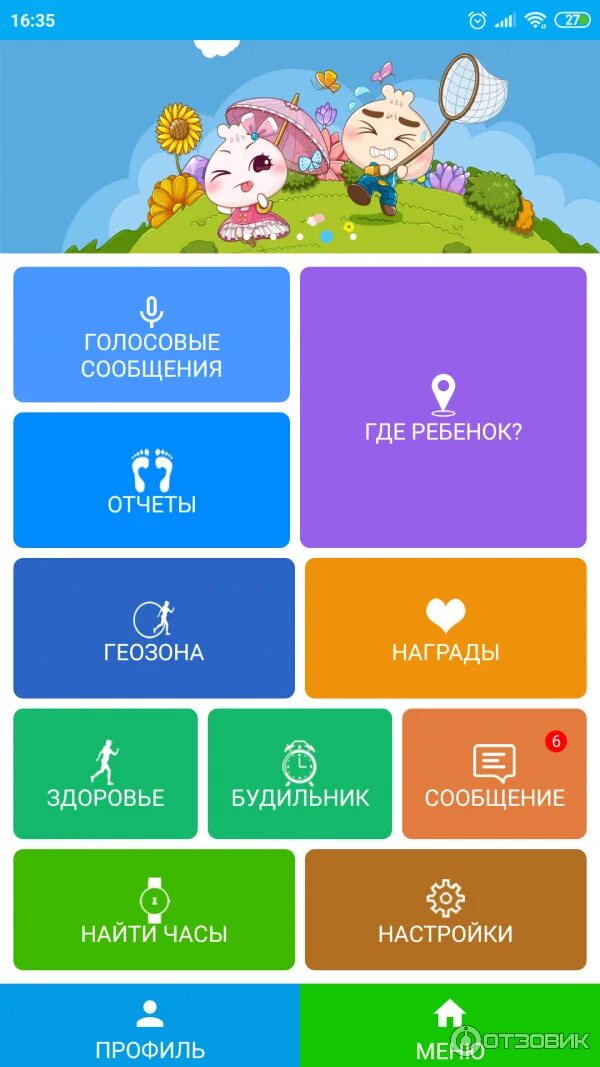Switch to the Профиль tab
The image size is (600, 1067).
click(150, 1026)
